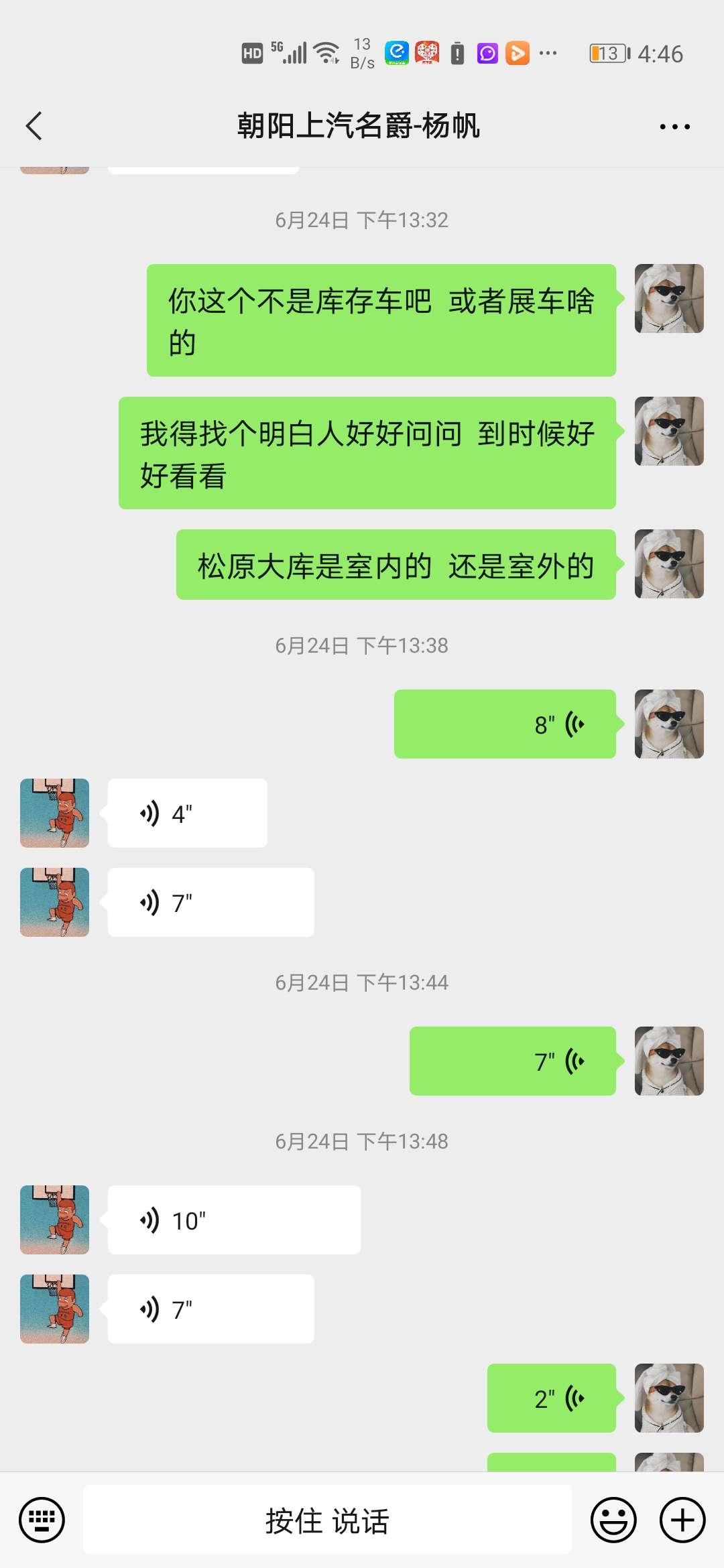Play the received 10-second voice message
The width and height of the screenshot is (724, 1568).
(x=234, y=1220)
